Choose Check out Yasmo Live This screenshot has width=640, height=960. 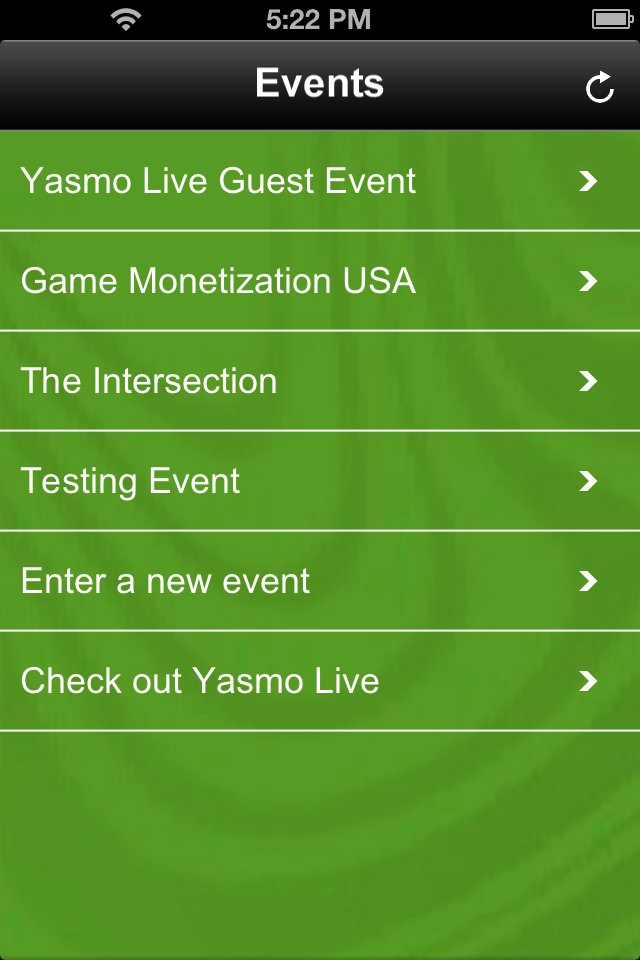(x=320, y=681)
